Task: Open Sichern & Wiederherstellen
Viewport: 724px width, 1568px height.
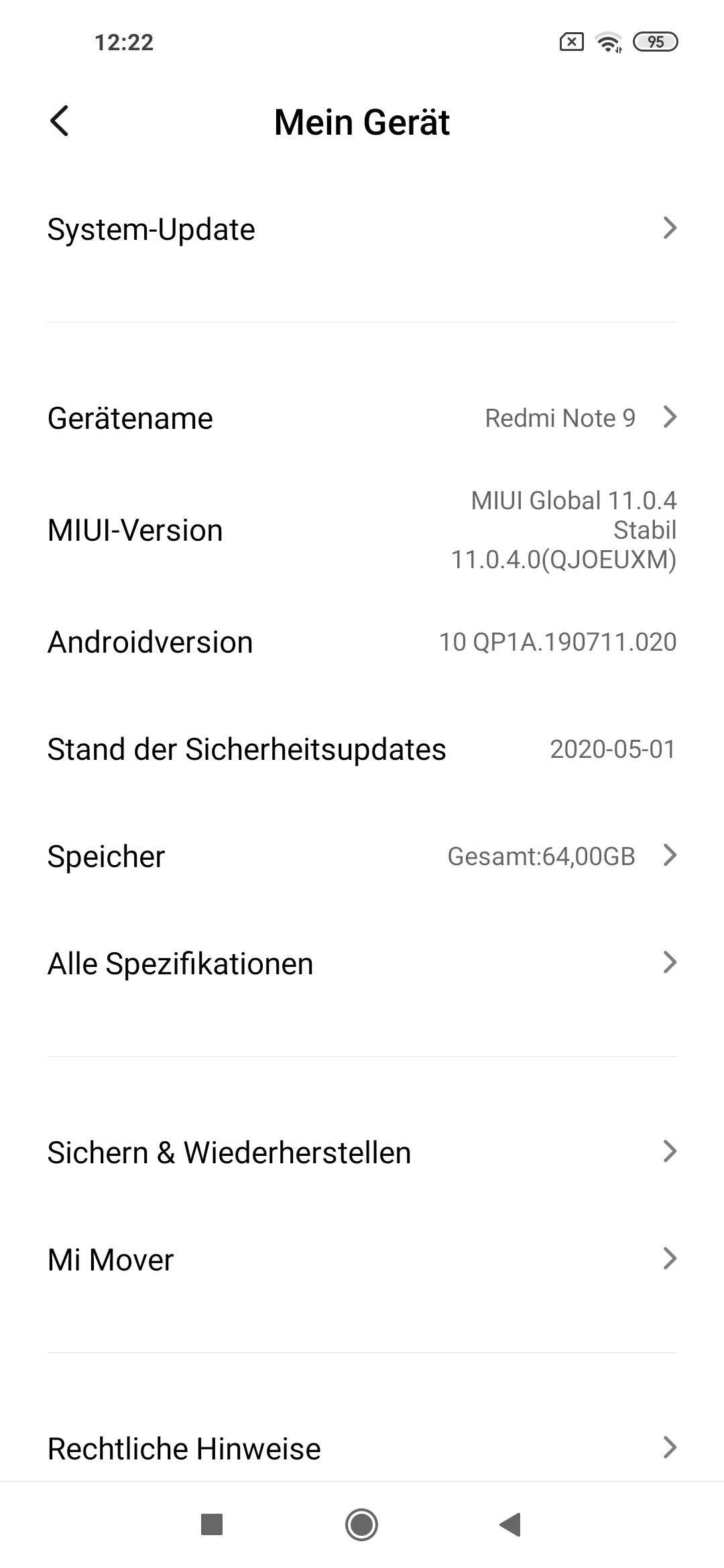Action: click(x=362, y=1153)
